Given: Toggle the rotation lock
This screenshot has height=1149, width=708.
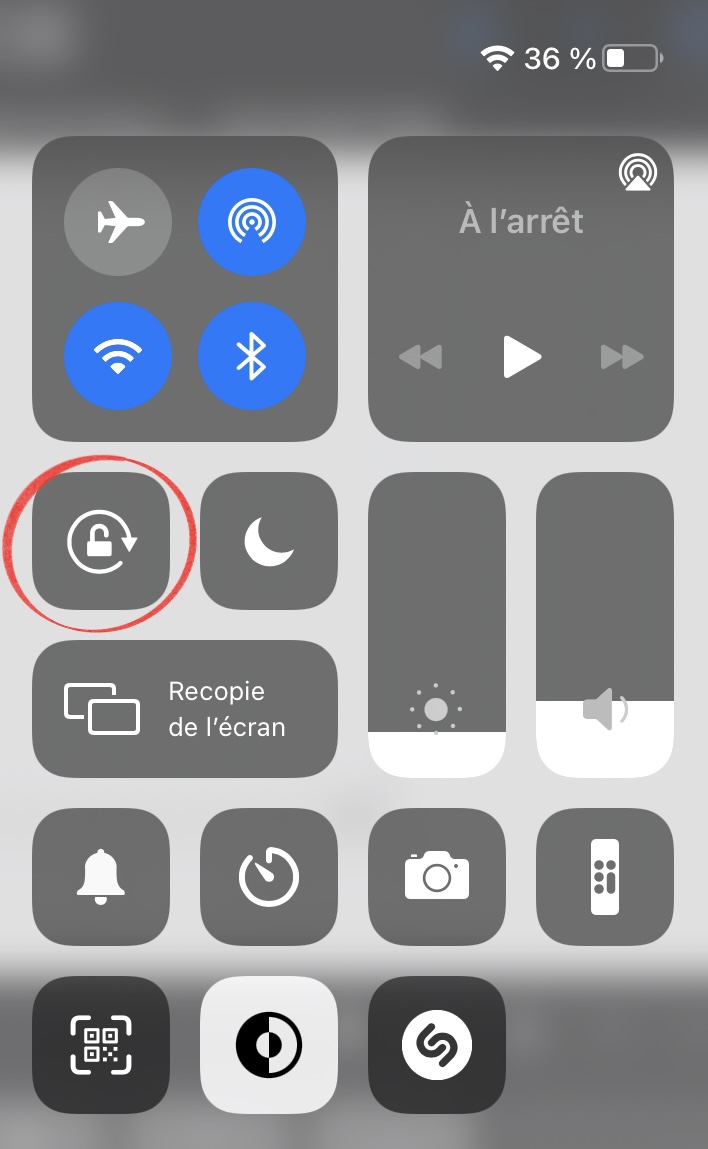Looking at the screenshot, I should click(101, 541).
